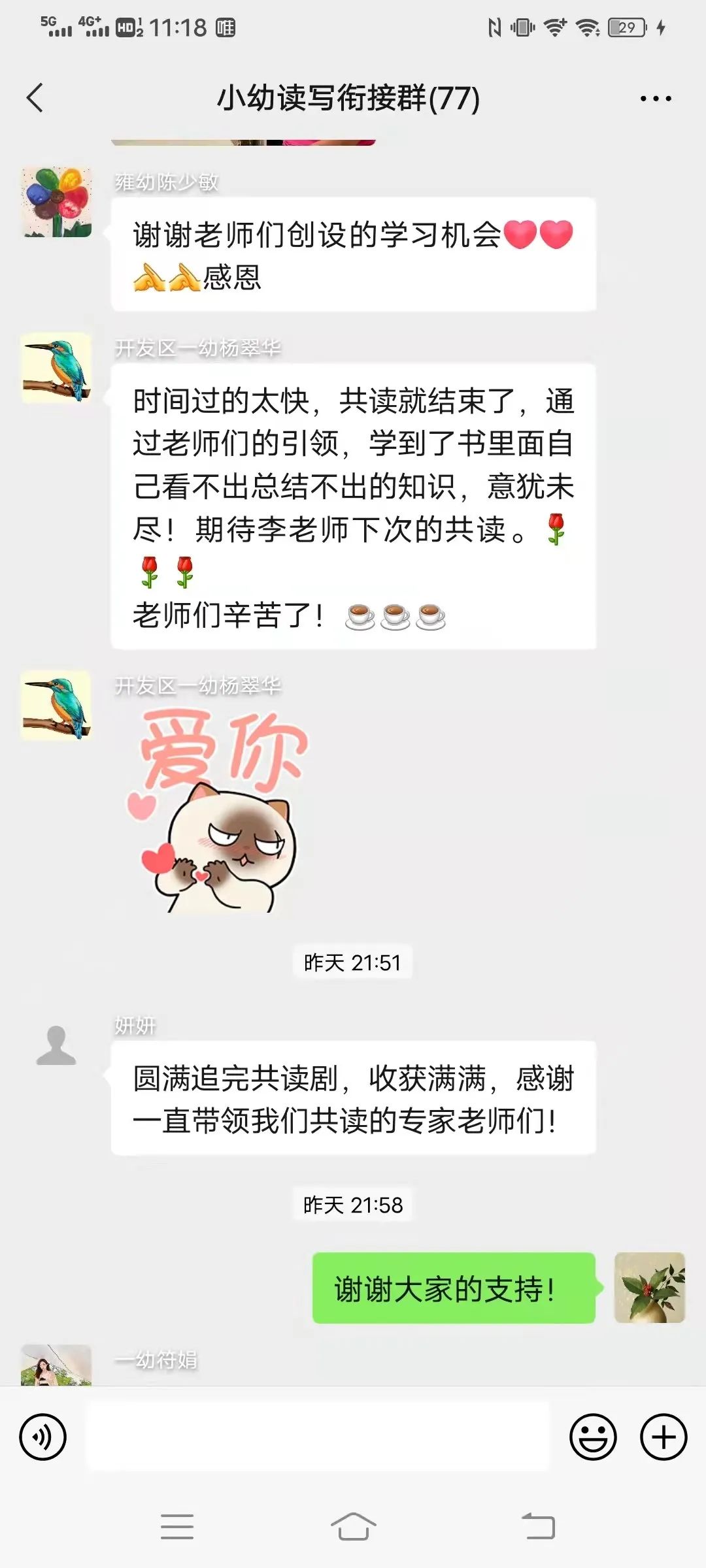Open my own plant avatar profile
Viewport: 706px width, 1568px height.
(x=650, y=1288)
